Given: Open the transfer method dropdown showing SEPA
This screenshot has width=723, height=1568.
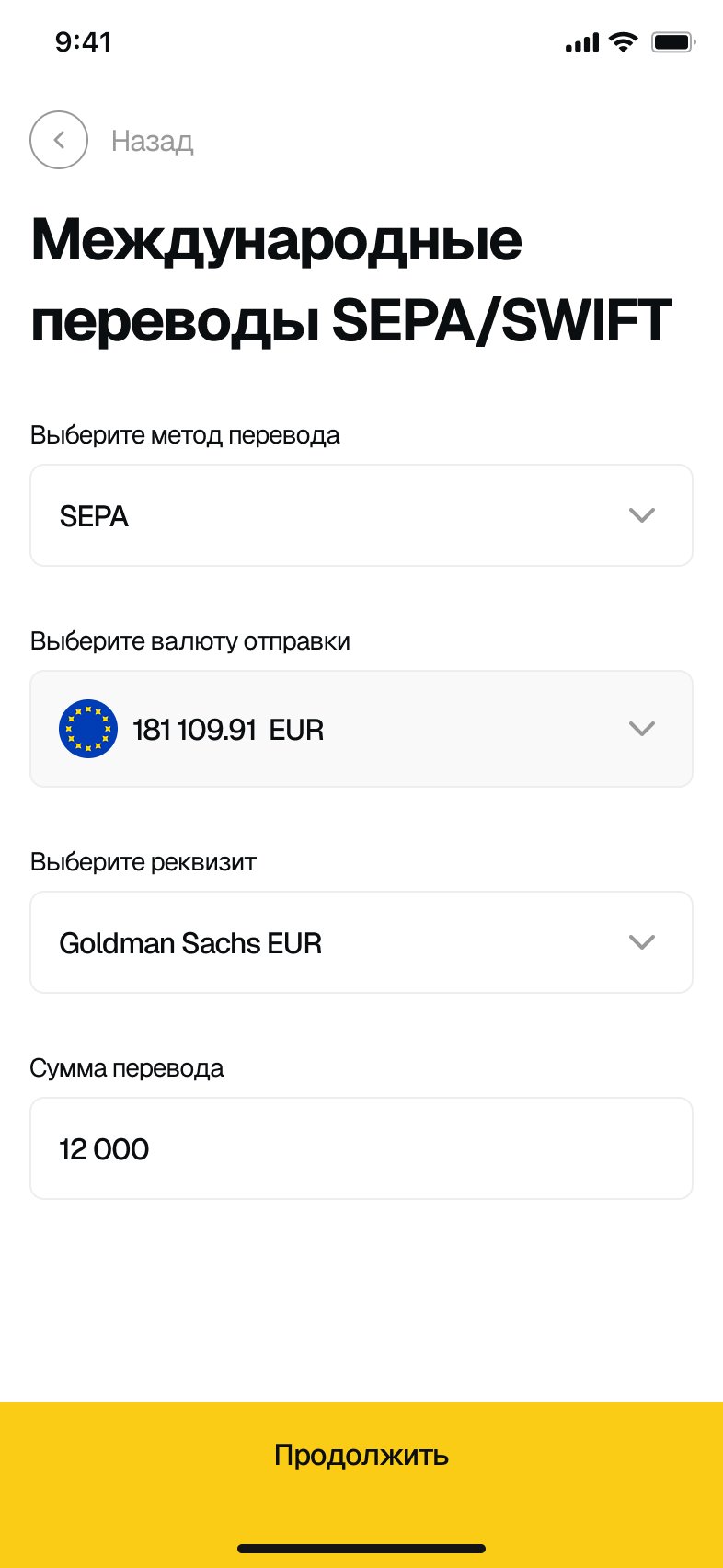Looking at the screenshot, I should coord(361,515).
